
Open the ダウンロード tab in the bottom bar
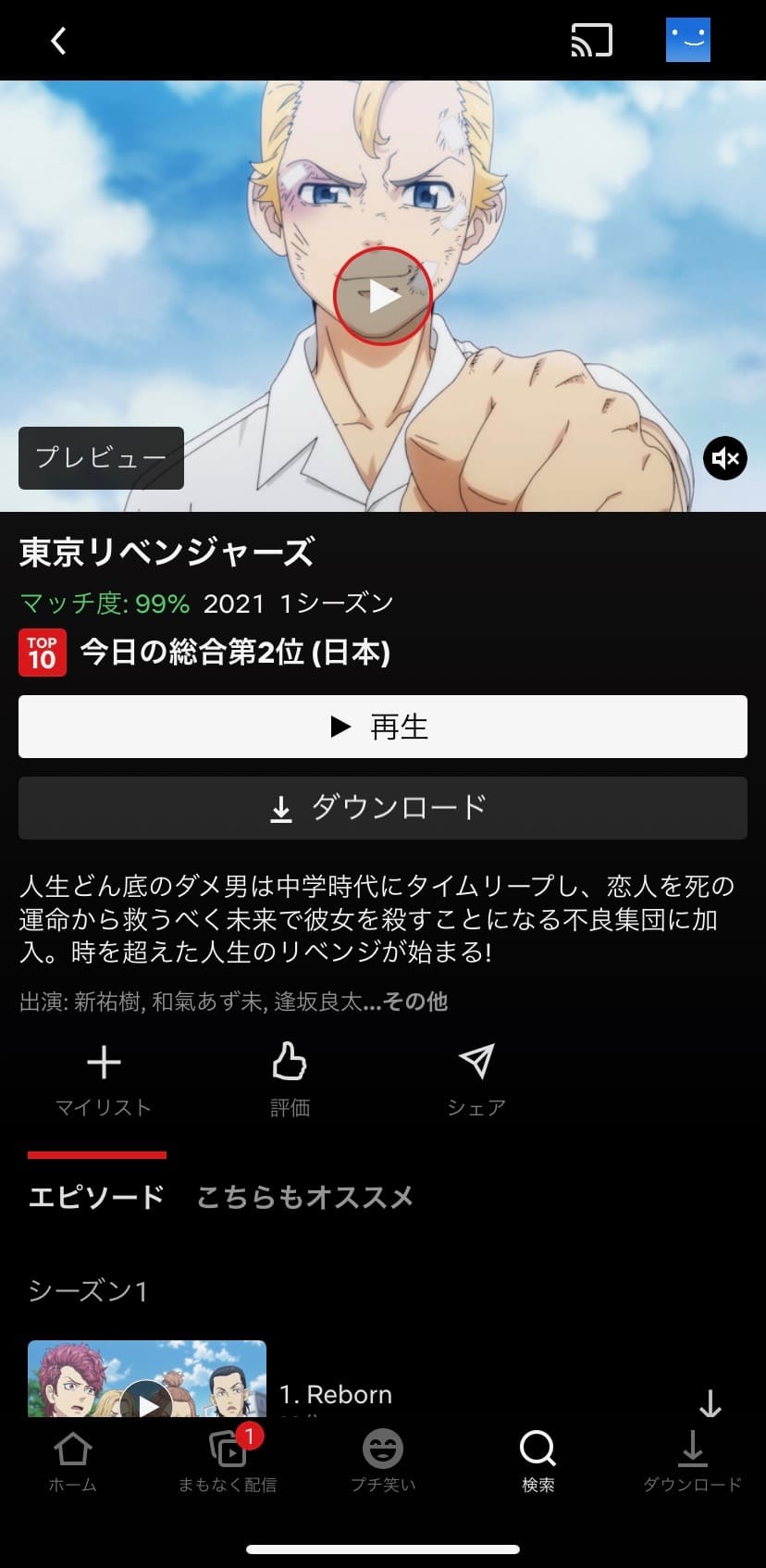(692, 1462)
